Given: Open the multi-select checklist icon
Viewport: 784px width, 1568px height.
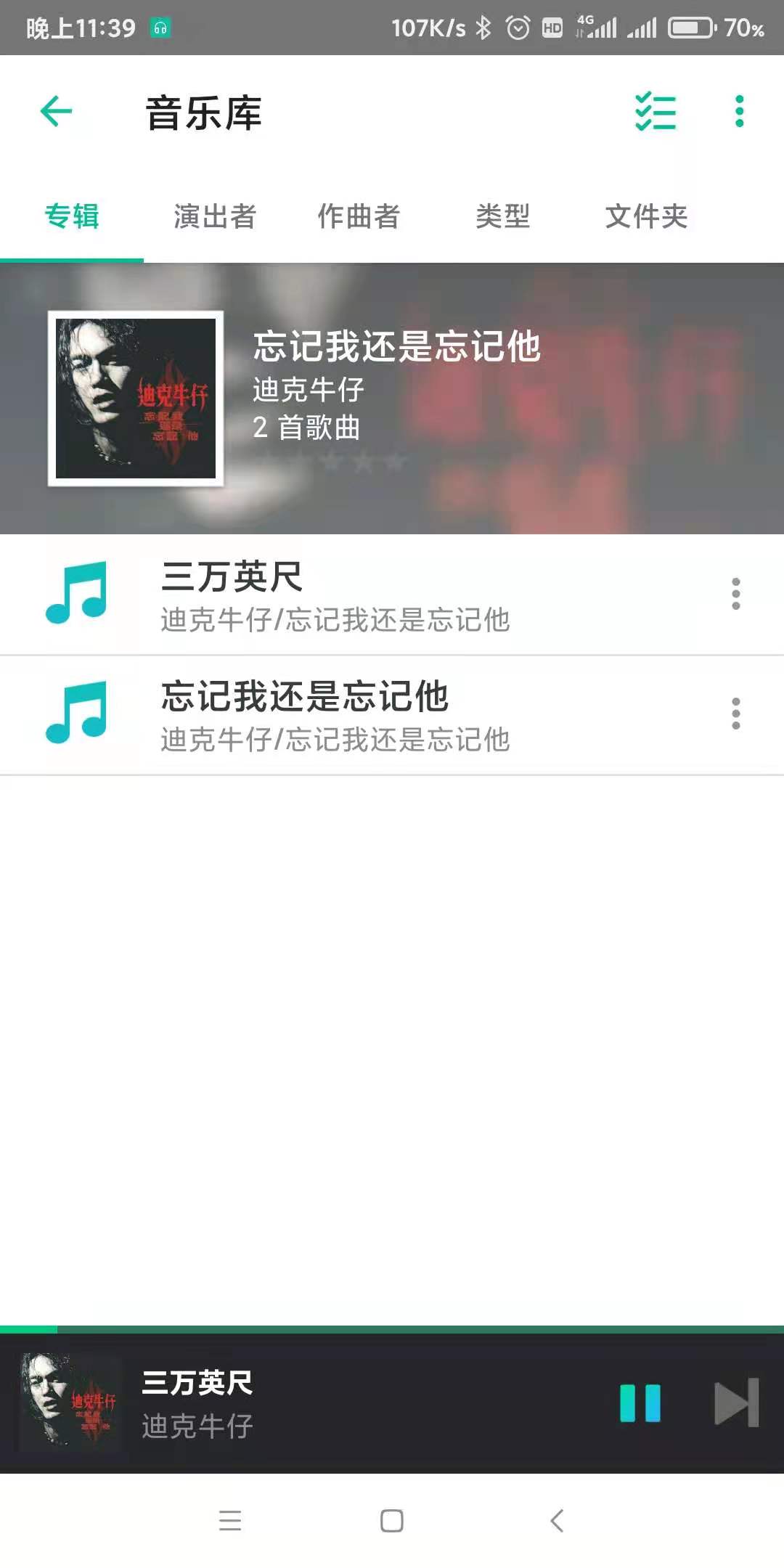Looking at the screenshot, I should [654, 112].
